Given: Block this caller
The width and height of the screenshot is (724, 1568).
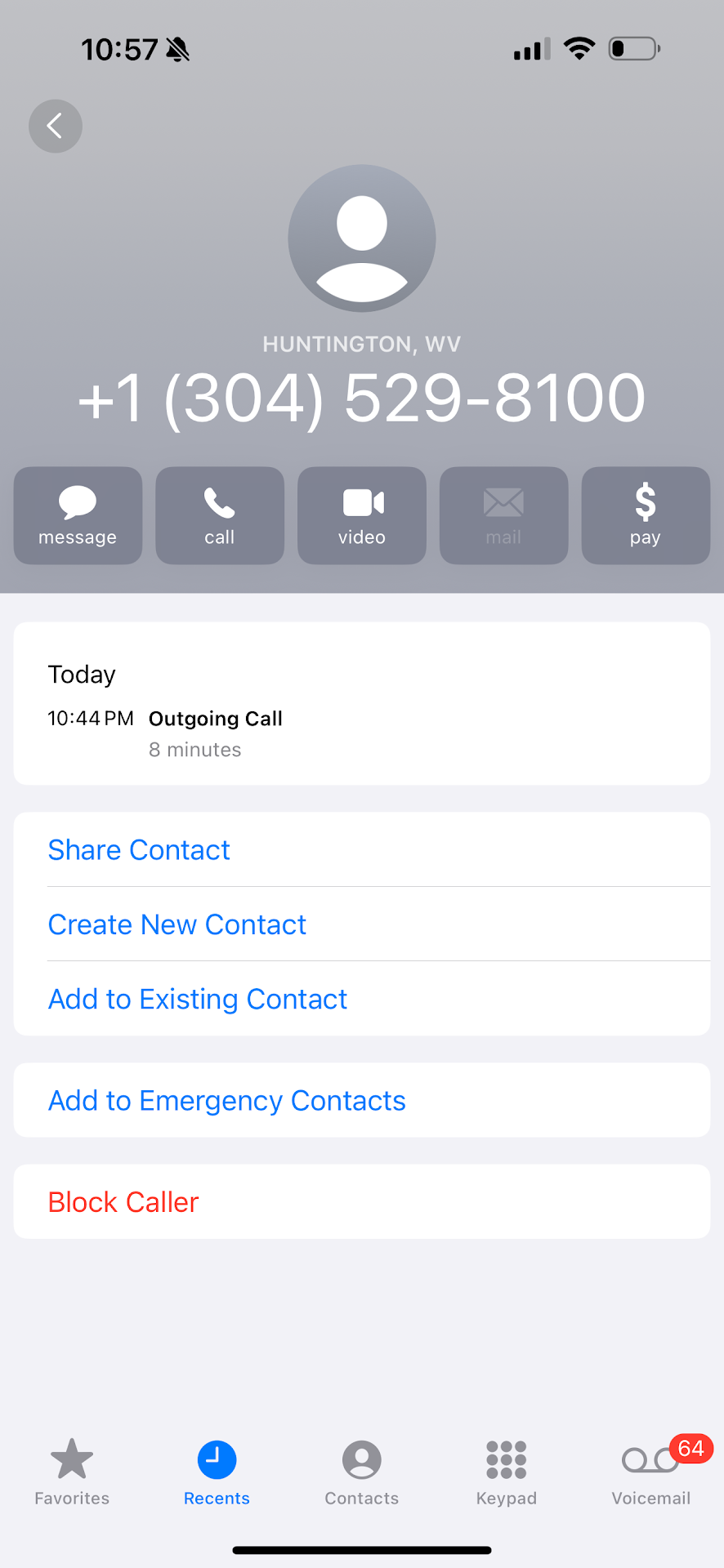Looking at the screenshot, I should point(123,1202).
